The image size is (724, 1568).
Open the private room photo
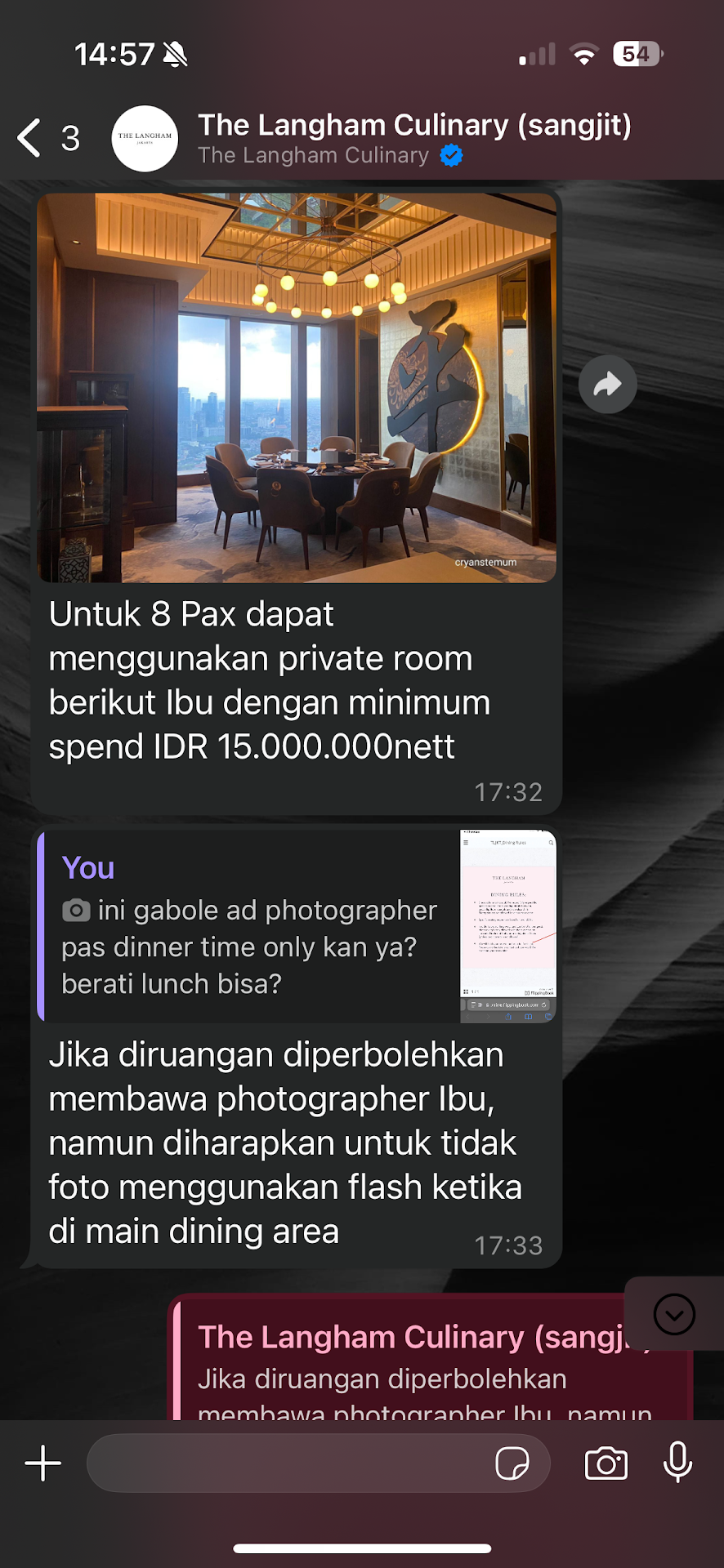click(x=297, y=387)
